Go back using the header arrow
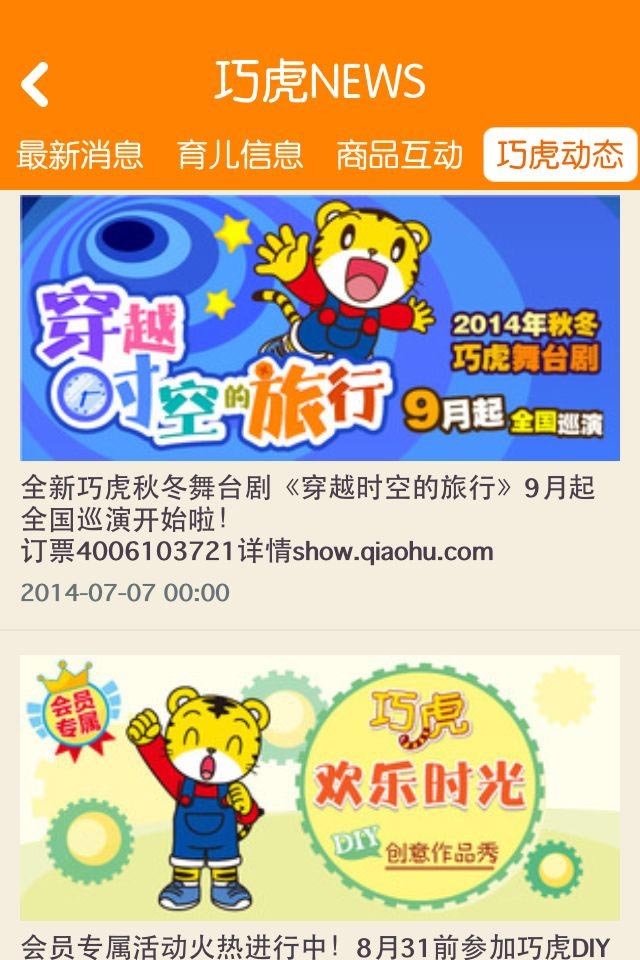The image size is (640, 960). click(35, 84)
